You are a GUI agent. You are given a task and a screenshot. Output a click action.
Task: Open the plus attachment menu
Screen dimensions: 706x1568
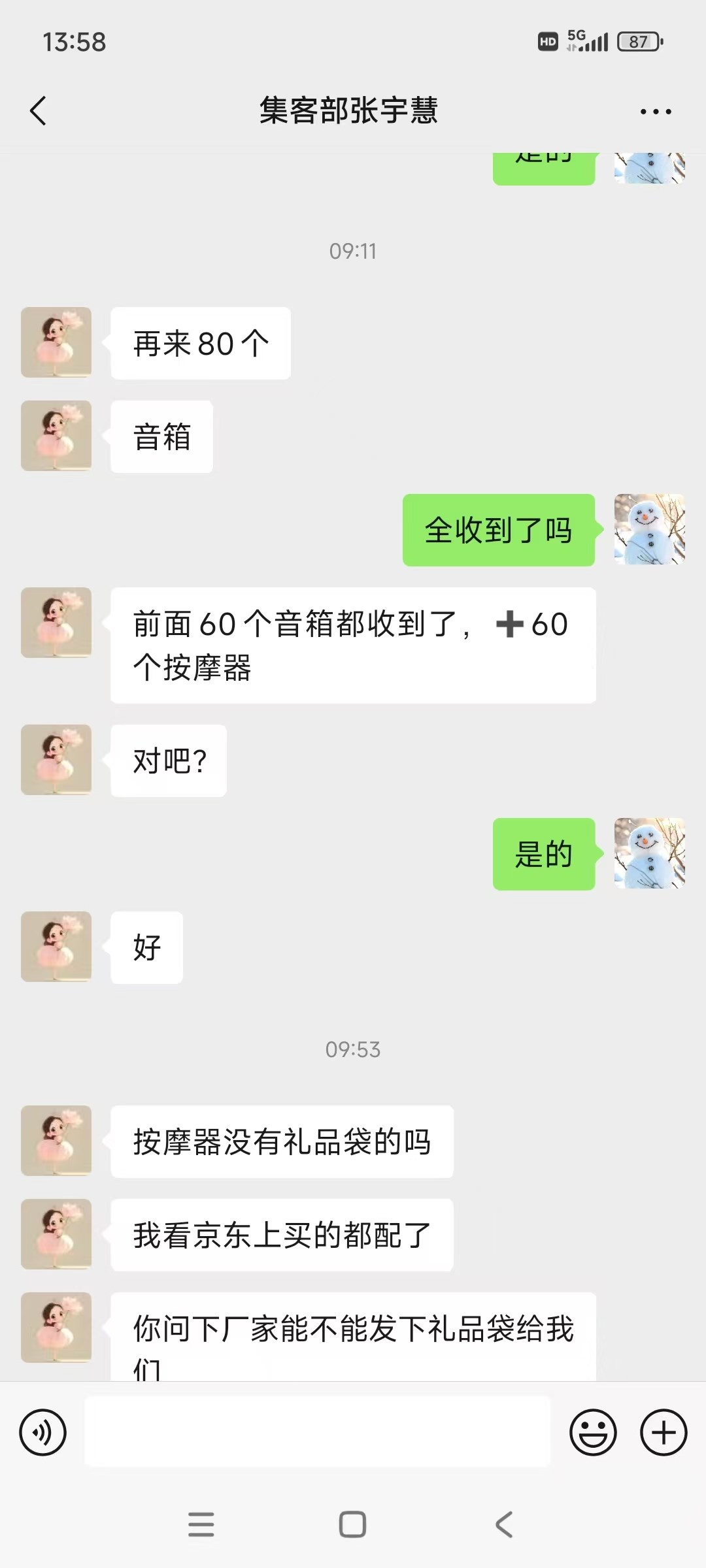click(x=664, y=1433)
